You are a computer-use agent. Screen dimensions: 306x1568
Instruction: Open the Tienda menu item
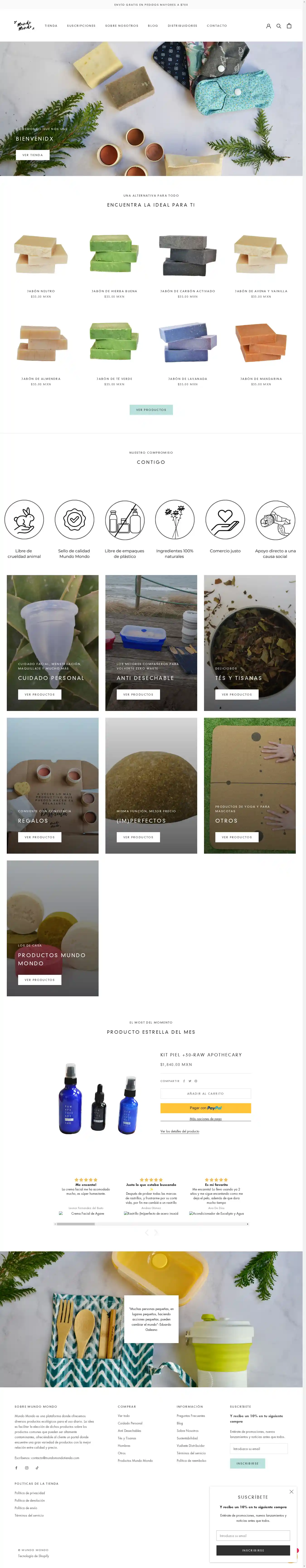click(x=51, y=26)
